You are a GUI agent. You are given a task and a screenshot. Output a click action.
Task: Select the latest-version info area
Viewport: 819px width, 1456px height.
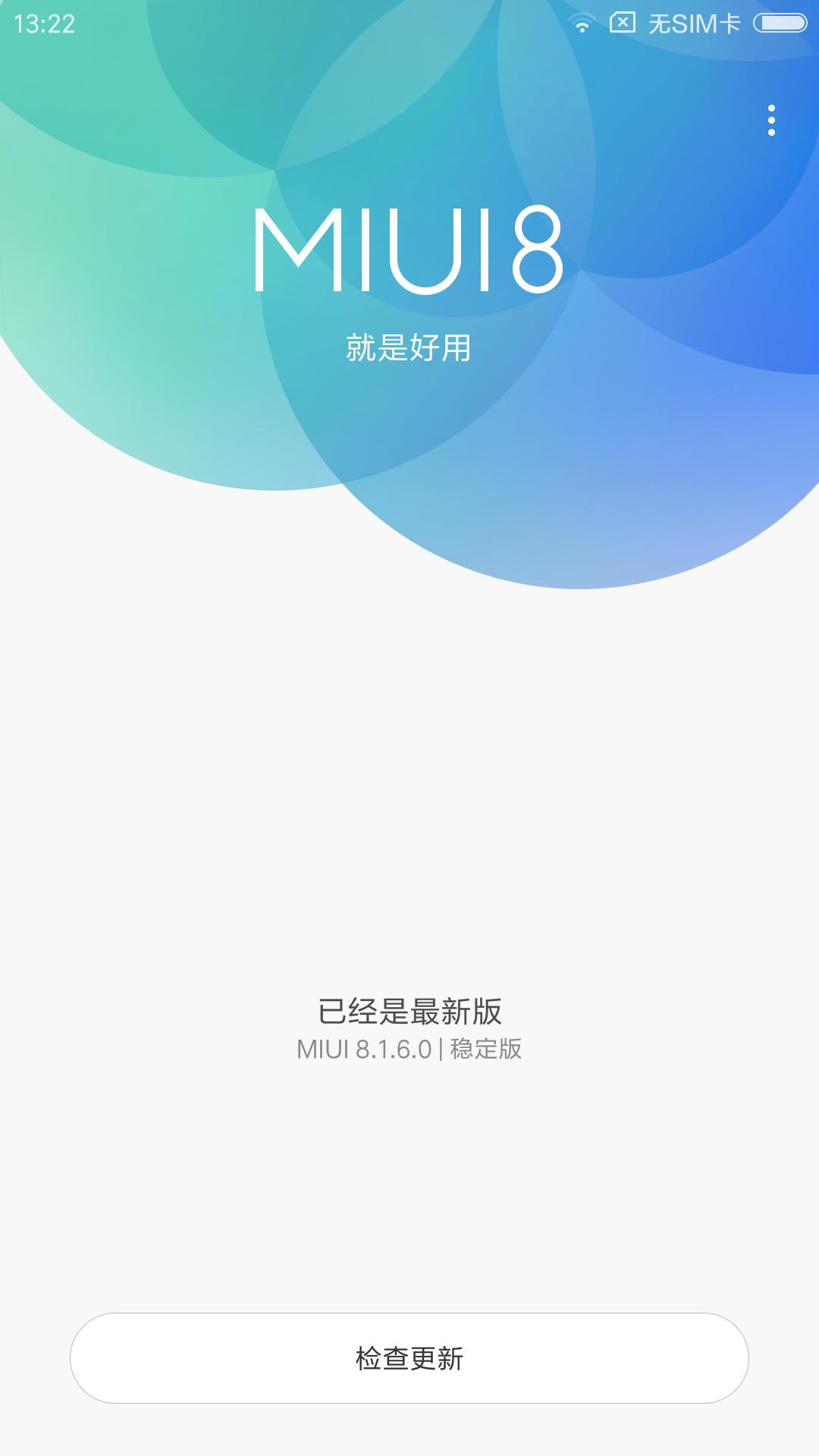point(409,1028)
